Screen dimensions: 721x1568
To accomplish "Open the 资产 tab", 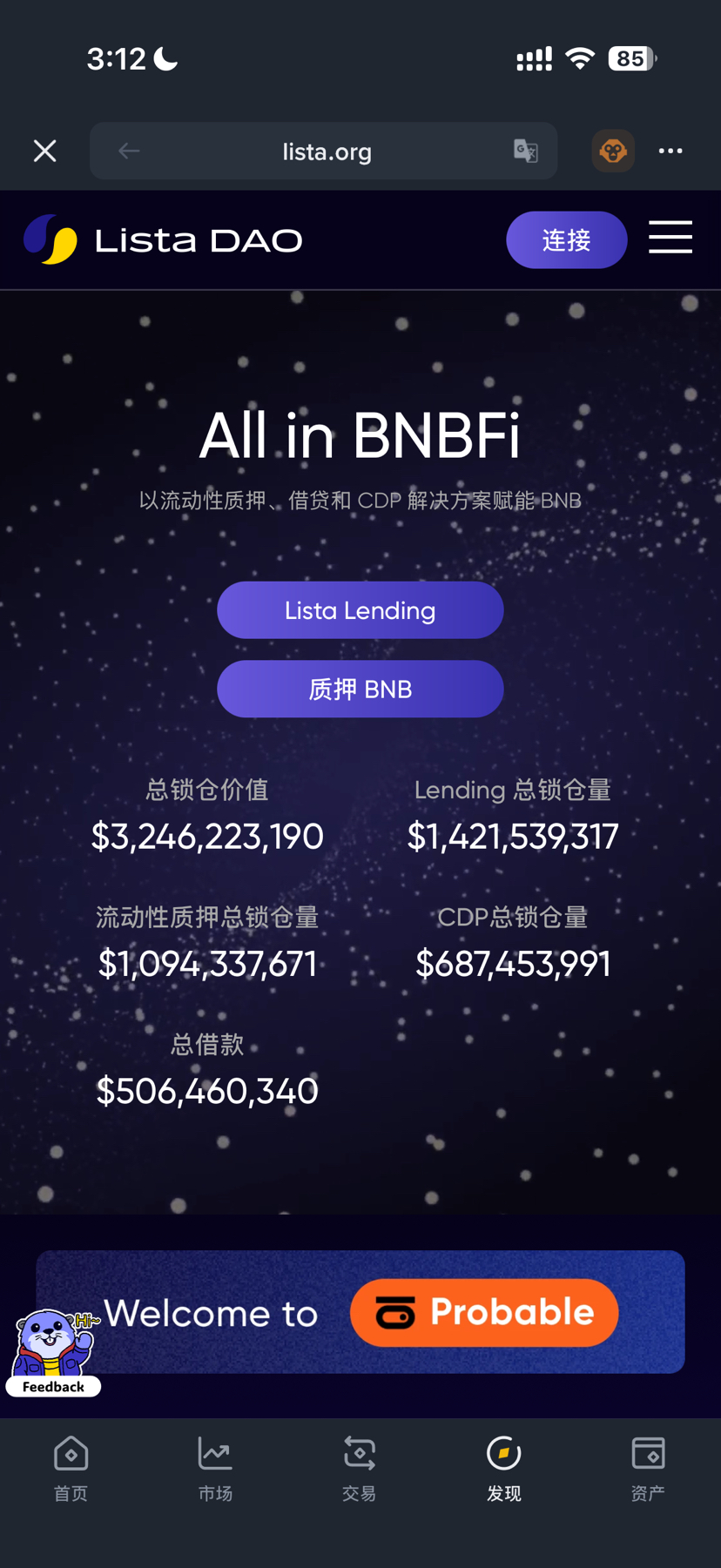I will 648,1468.
